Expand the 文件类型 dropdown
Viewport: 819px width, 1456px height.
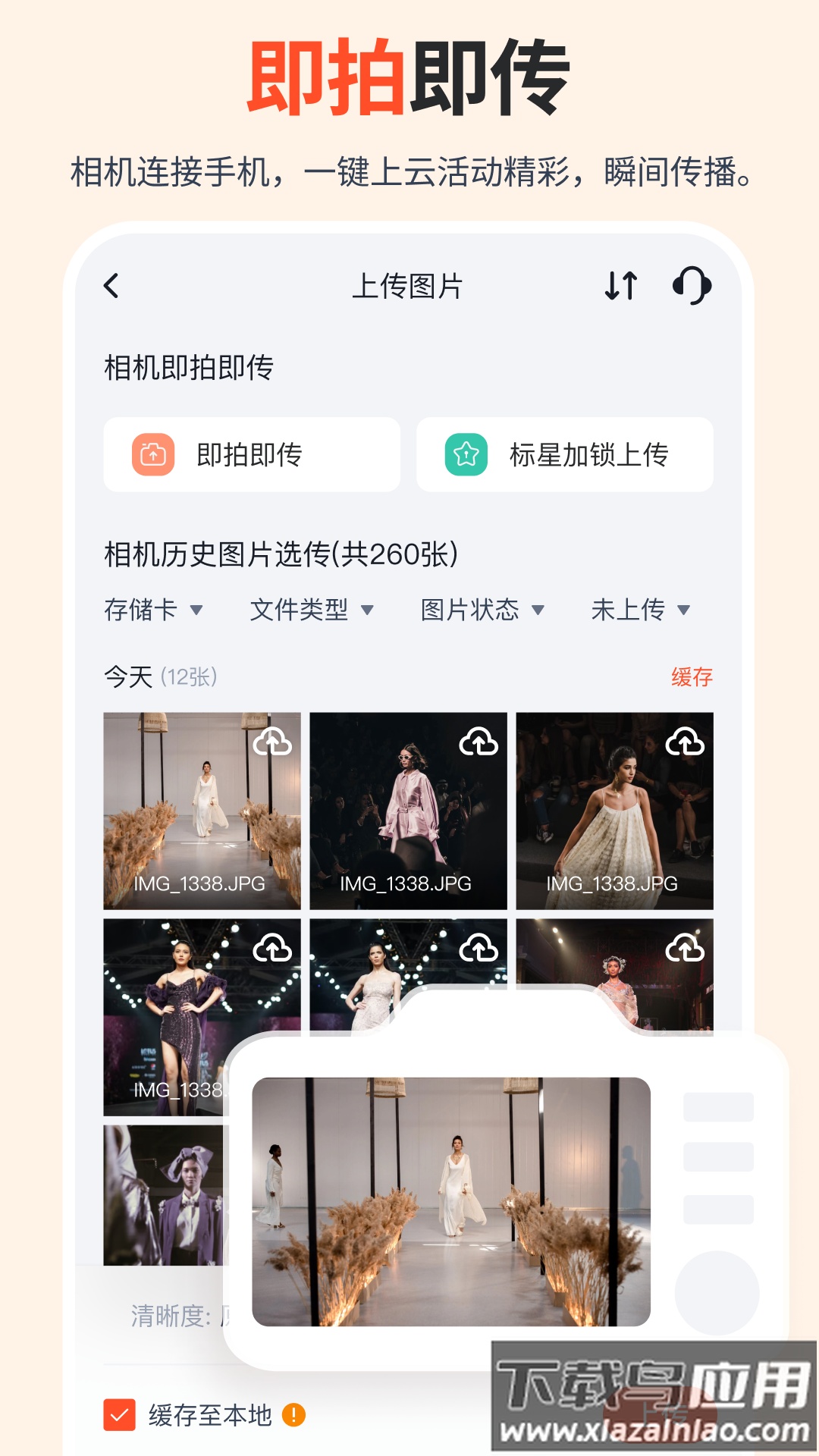[311, 609]
